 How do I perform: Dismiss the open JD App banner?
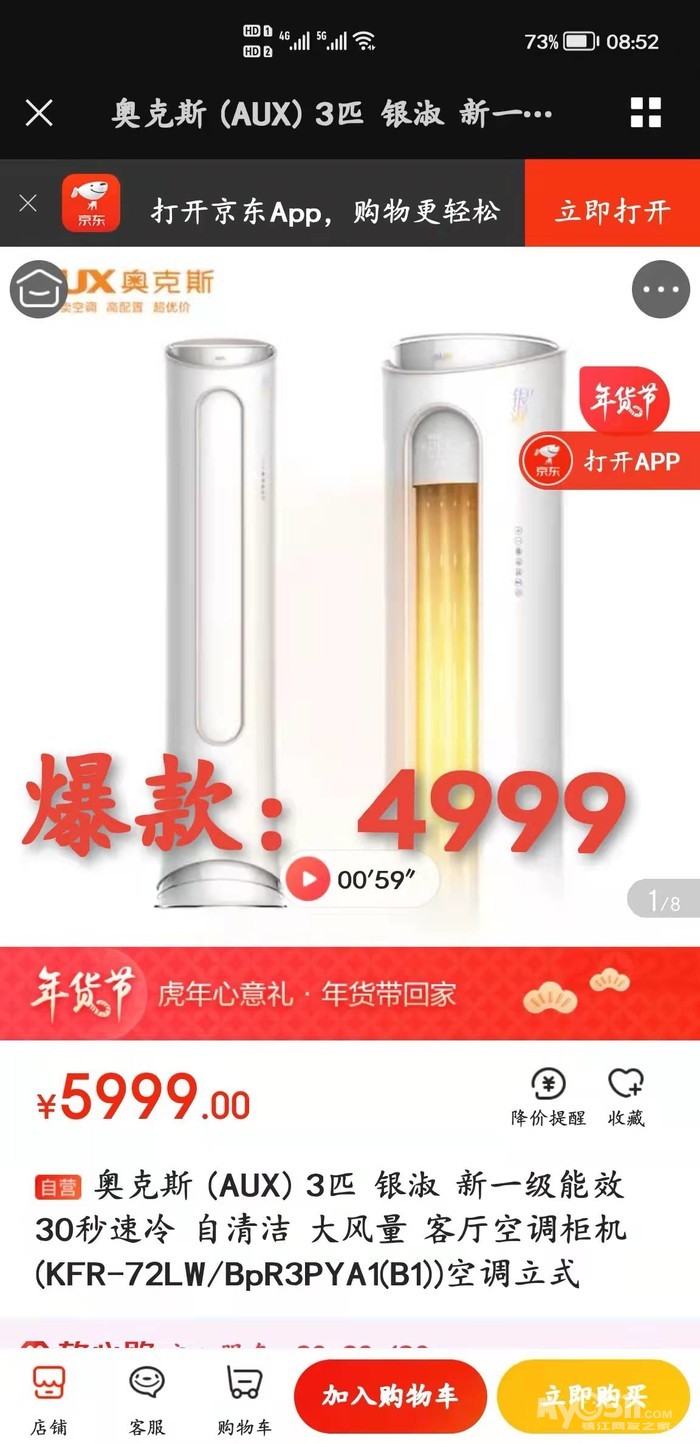point(28,203)
